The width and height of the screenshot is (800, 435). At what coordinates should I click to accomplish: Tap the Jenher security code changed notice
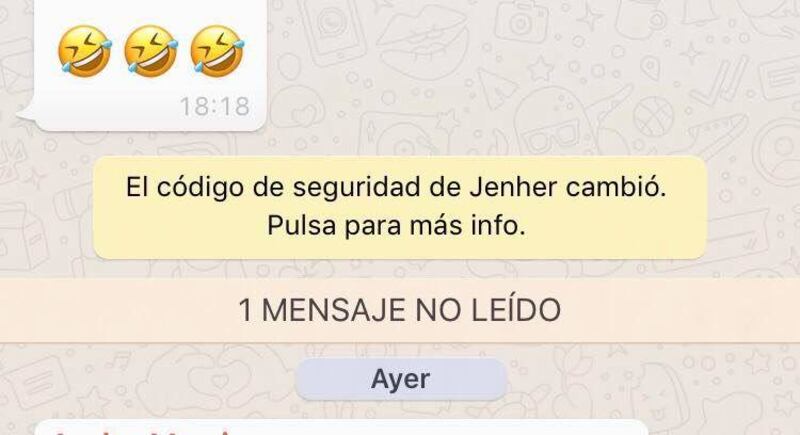(400, 207)
